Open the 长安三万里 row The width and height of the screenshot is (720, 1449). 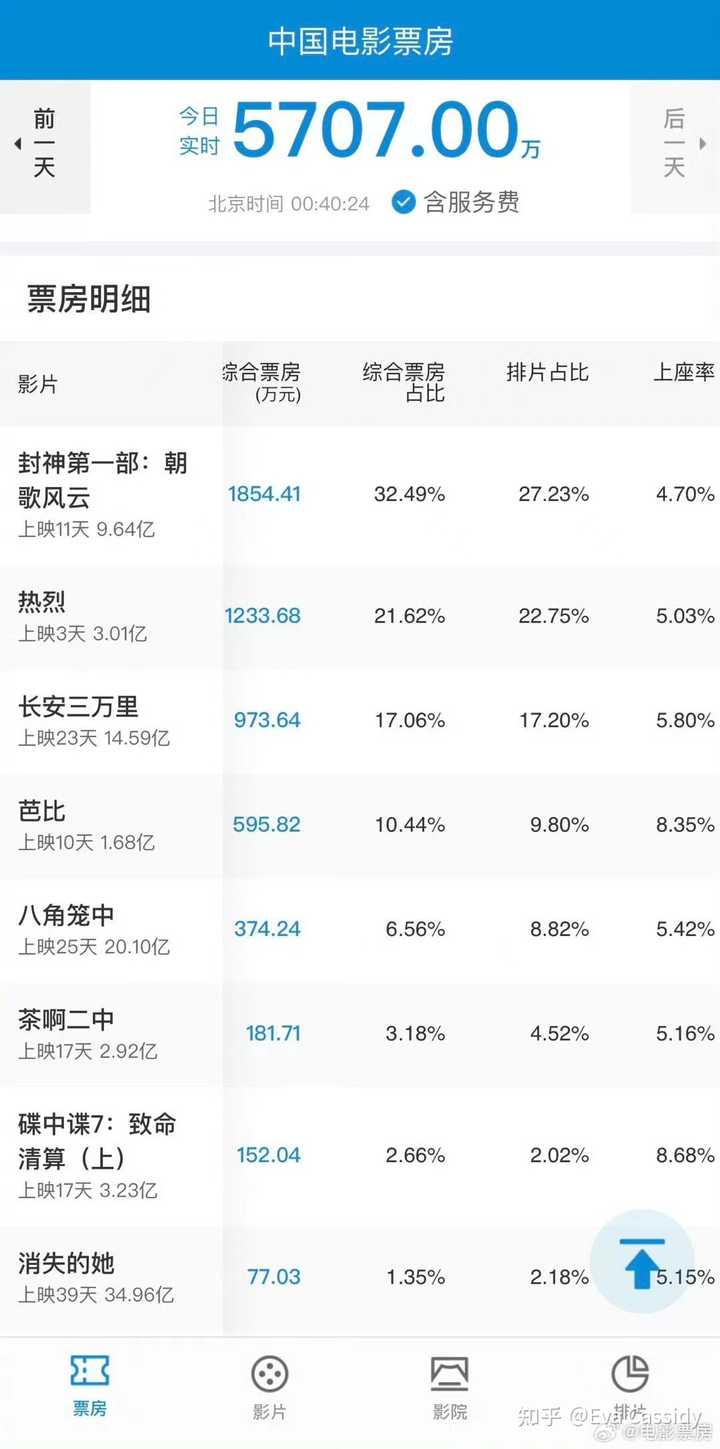[360, 721]
